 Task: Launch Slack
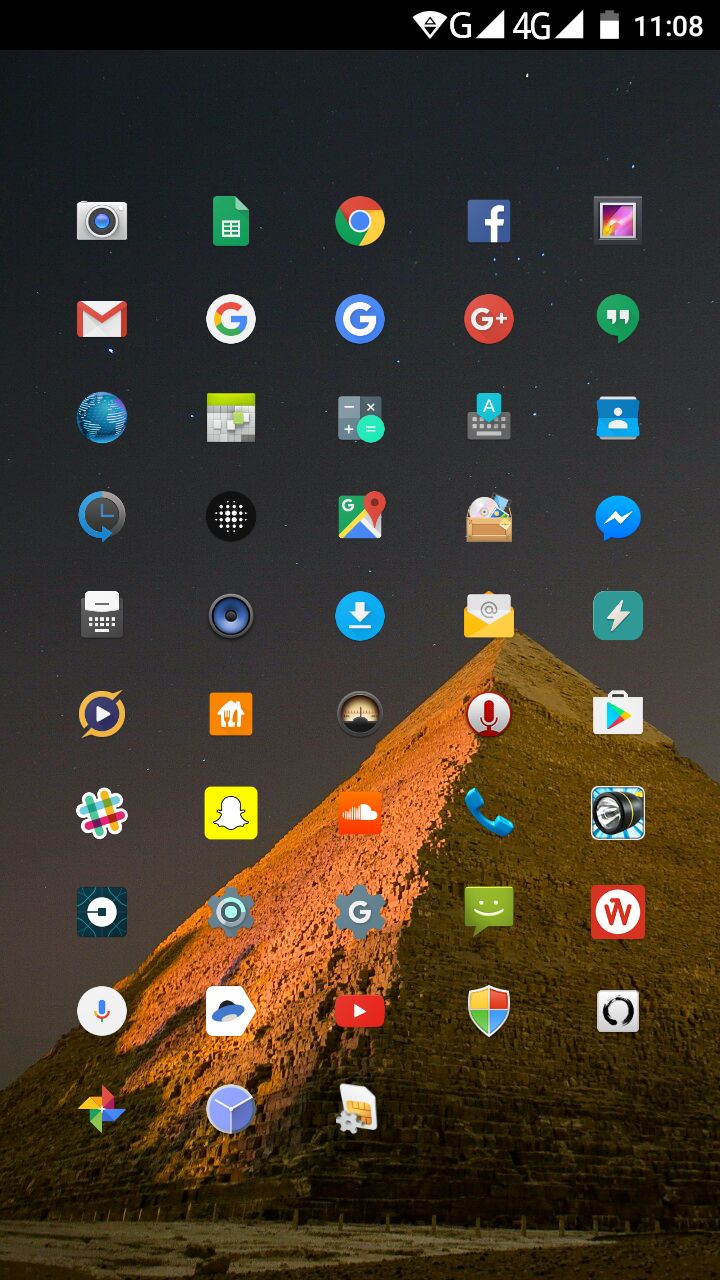[x=102, y=812]
